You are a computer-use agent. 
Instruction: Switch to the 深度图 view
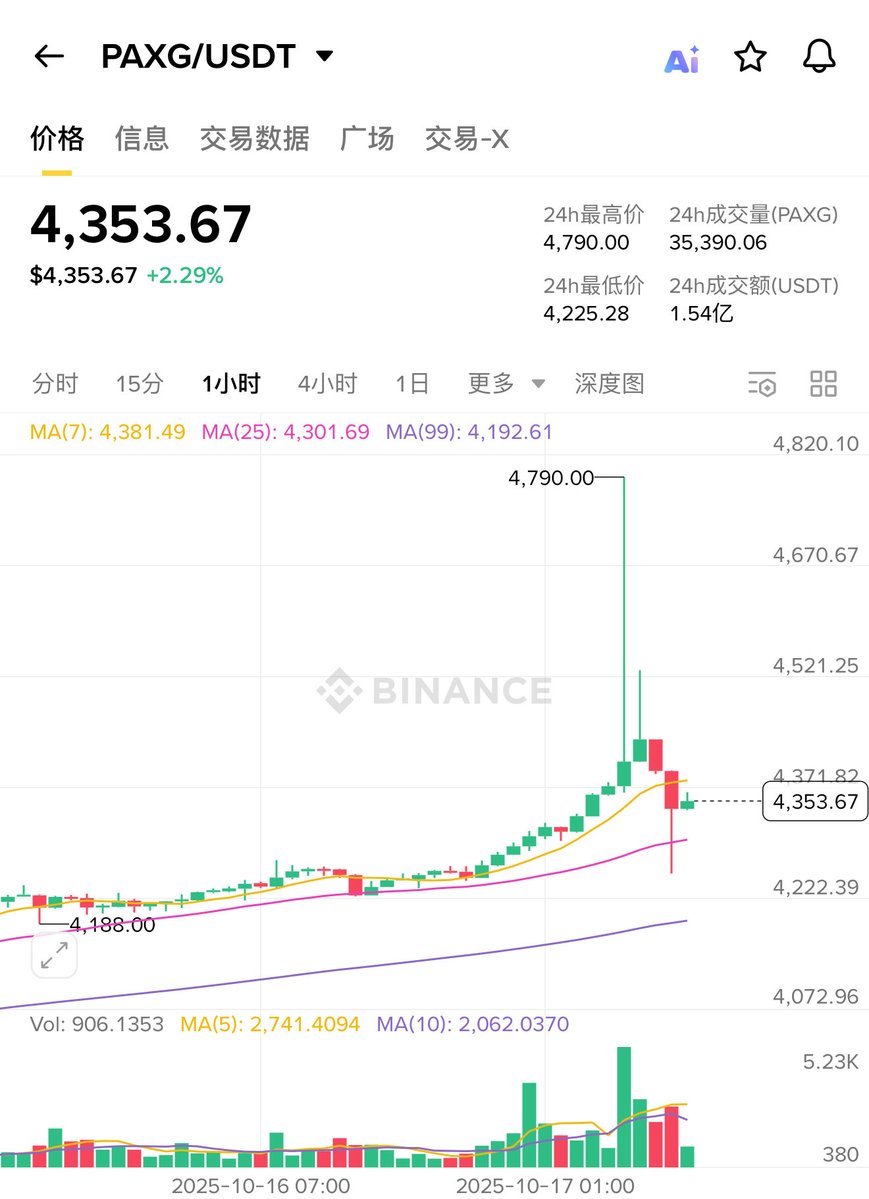point(609,383)
